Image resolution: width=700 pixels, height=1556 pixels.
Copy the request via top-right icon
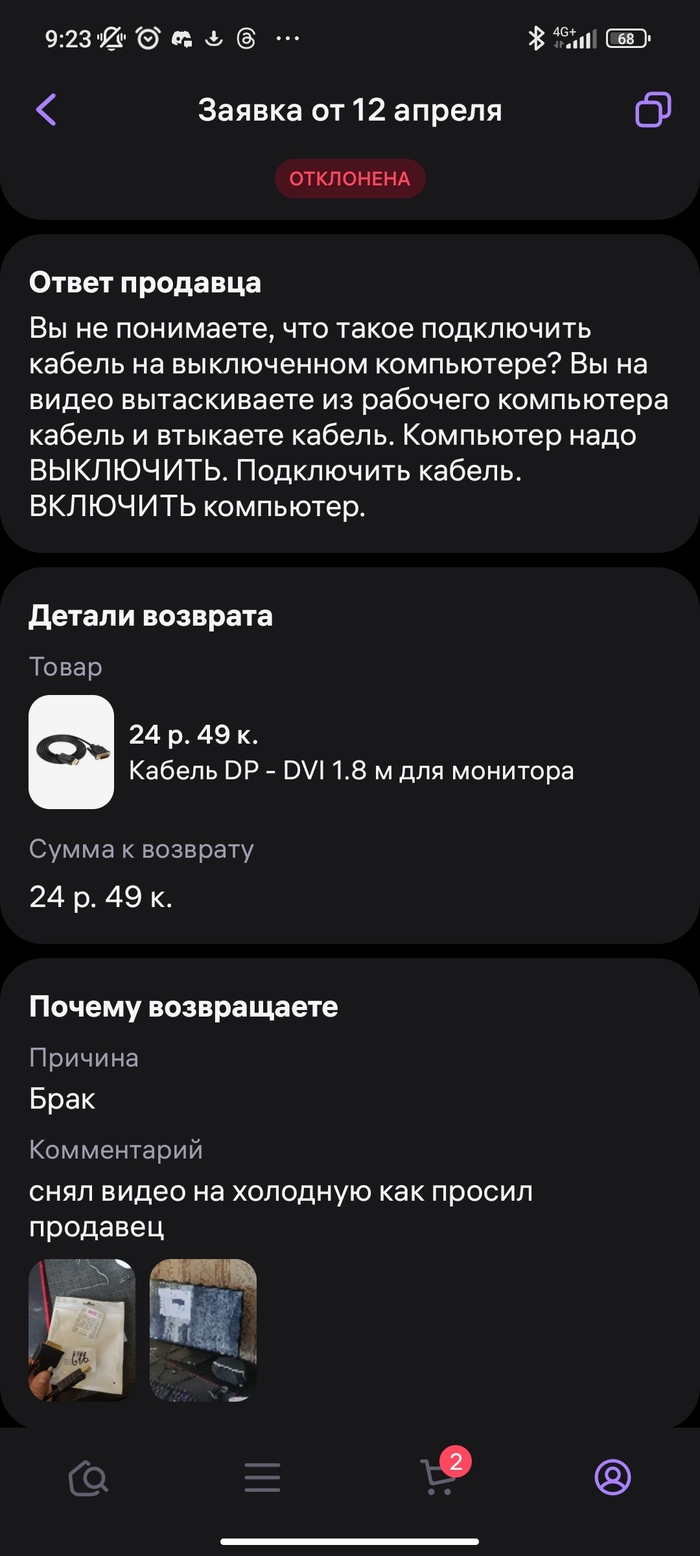click(653, 110)
